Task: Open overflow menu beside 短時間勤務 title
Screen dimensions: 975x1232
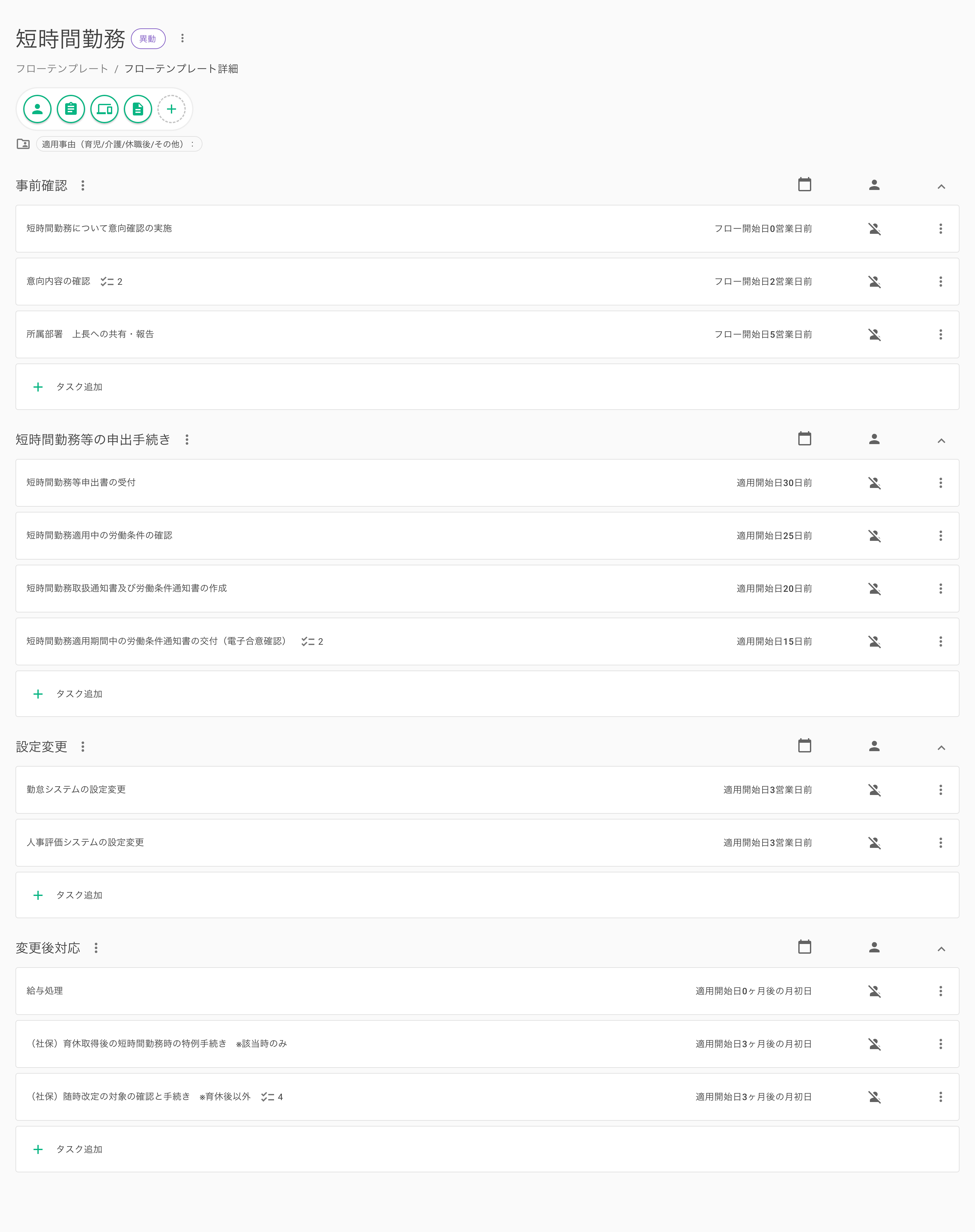Action: [182, 38]
